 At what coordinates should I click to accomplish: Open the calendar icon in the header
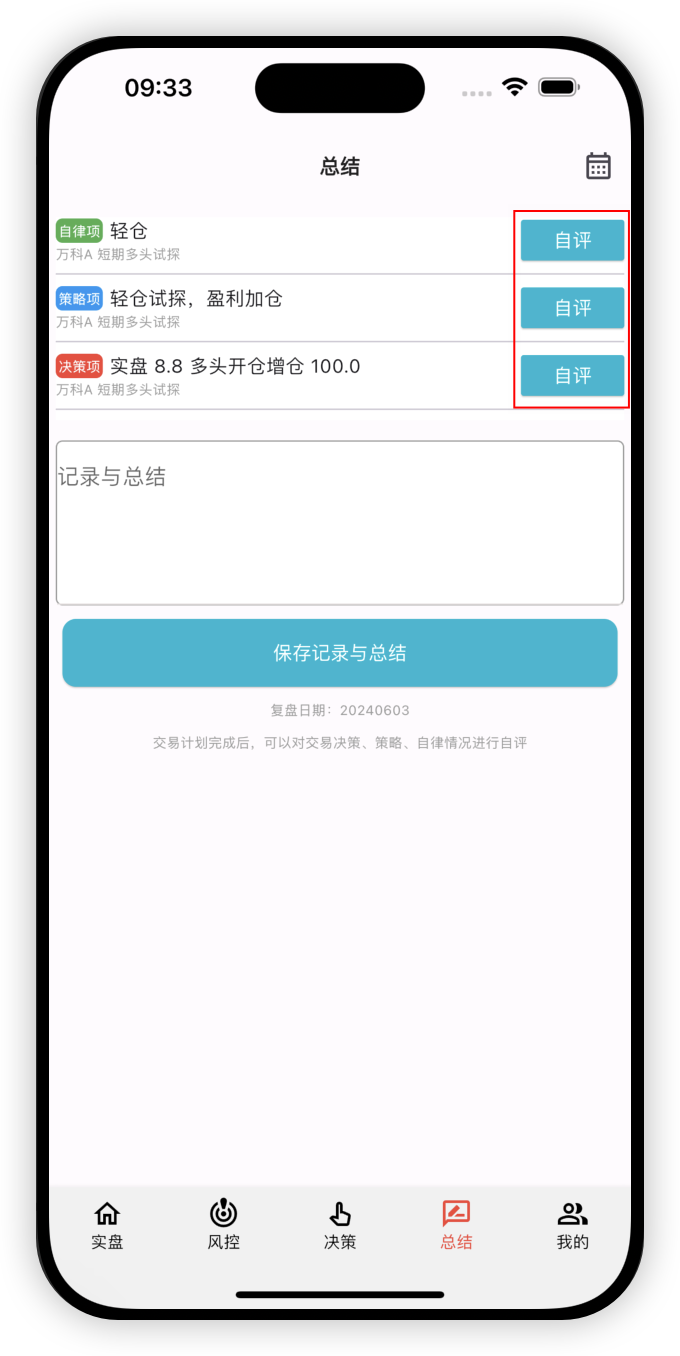[598, 166]
